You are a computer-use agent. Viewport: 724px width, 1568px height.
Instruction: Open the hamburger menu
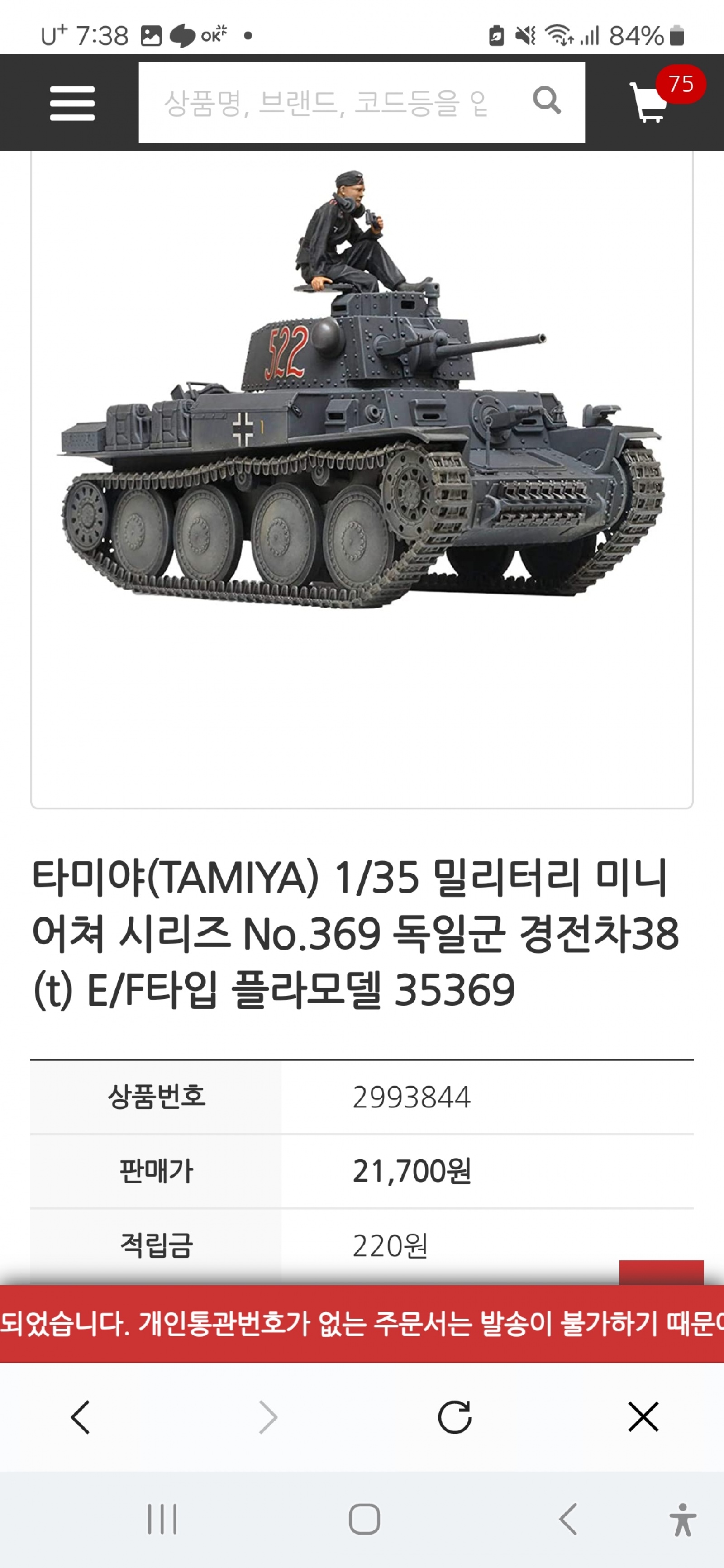(x=72, y=103)
